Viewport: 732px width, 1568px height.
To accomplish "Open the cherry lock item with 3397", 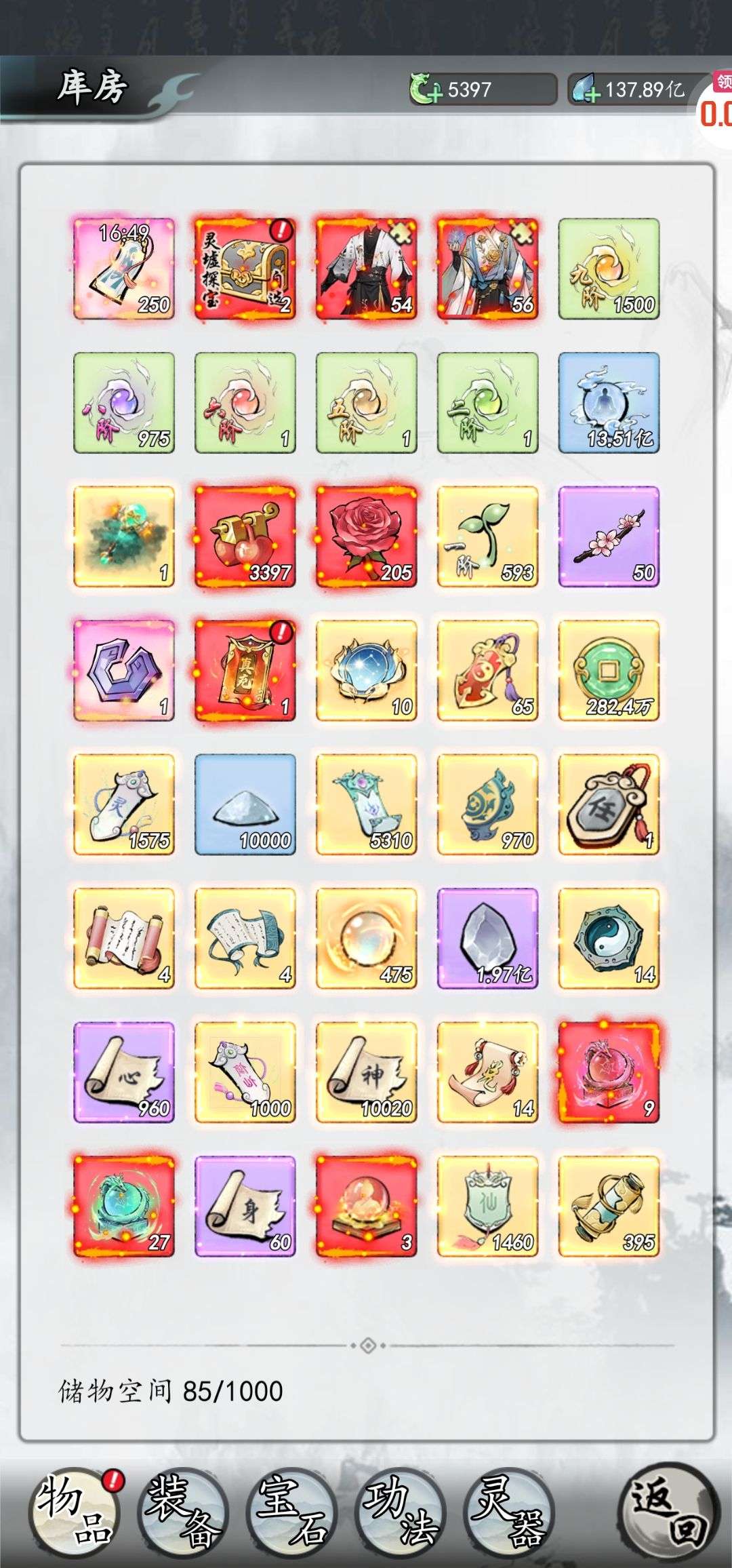I will point(245,536).
